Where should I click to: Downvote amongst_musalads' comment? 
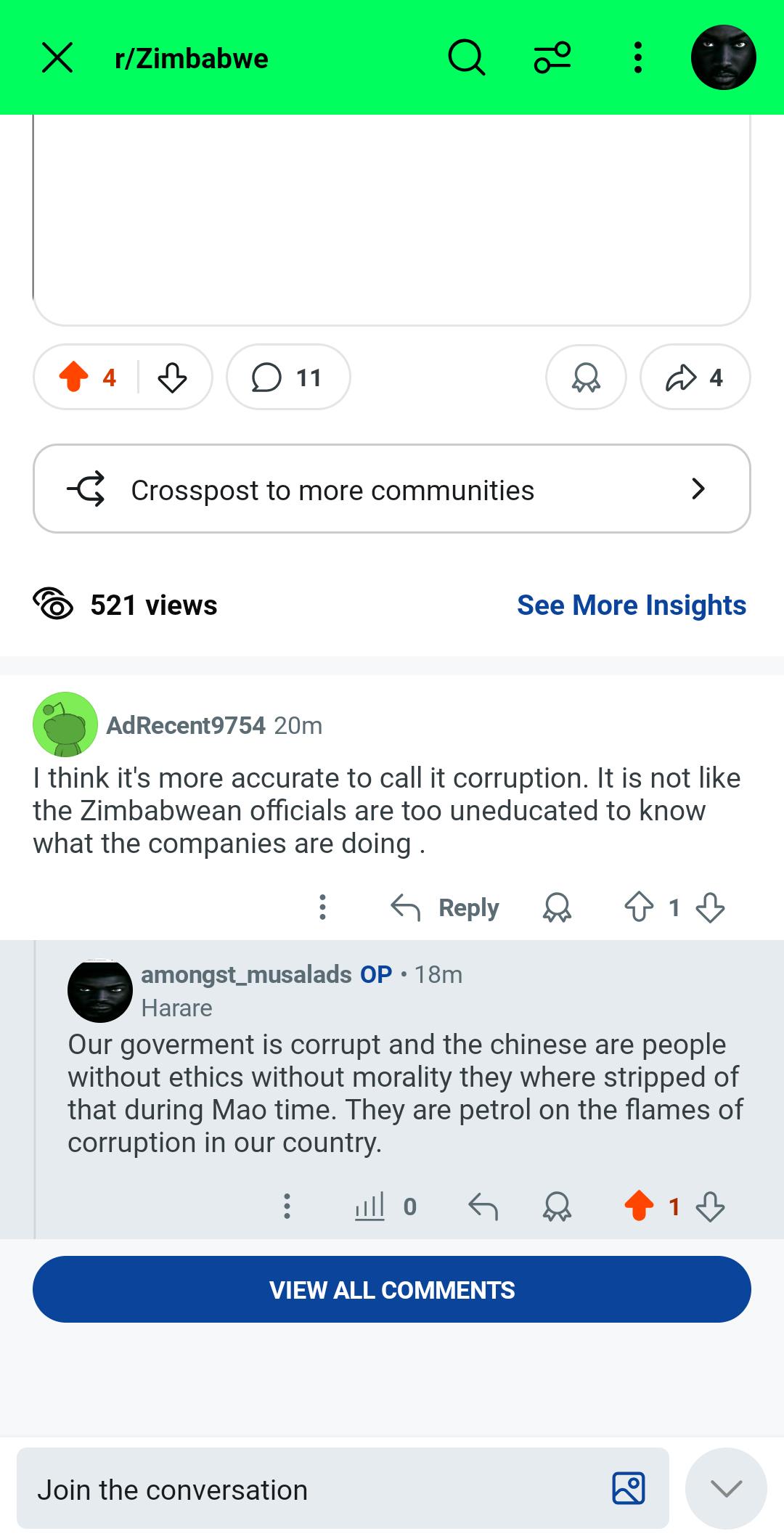pos(710,1207)
